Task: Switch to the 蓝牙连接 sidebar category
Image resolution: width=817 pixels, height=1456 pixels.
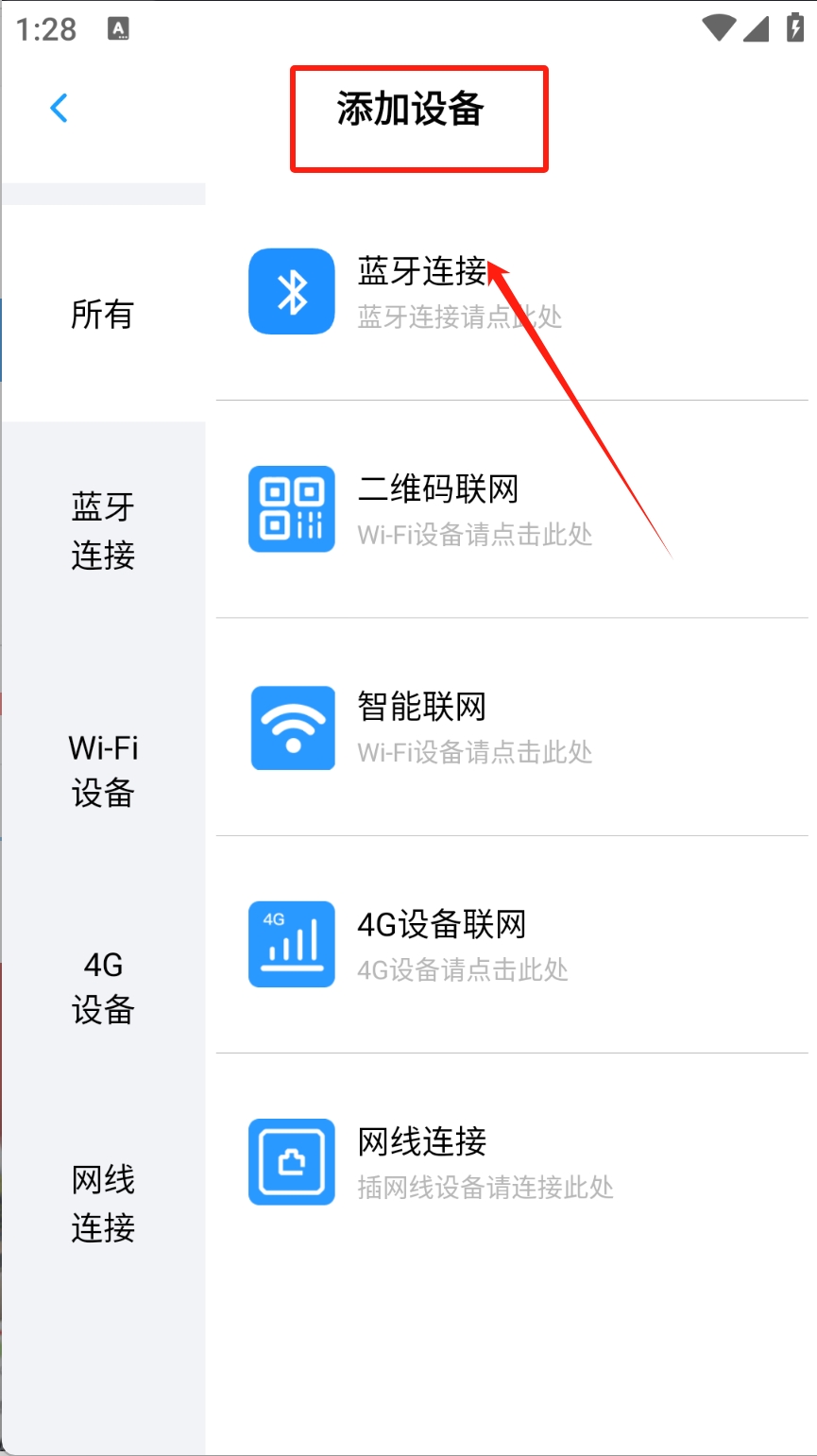Action: pos(103,531)
